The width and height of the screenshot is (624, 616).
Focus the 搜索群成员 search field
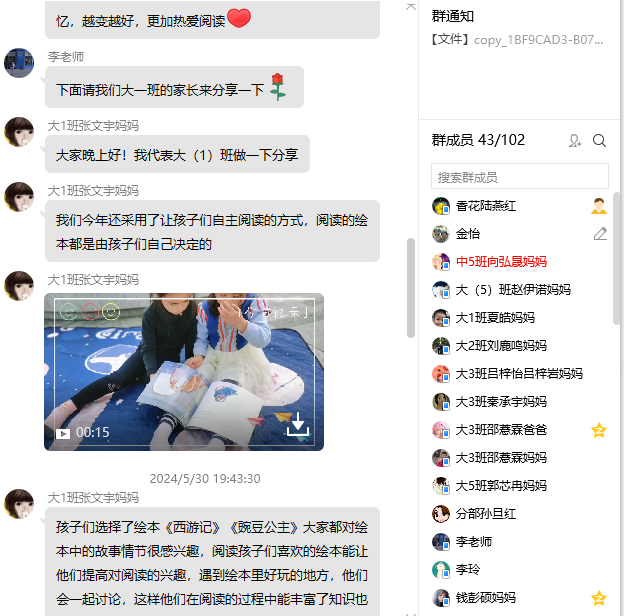pos(519,177)
